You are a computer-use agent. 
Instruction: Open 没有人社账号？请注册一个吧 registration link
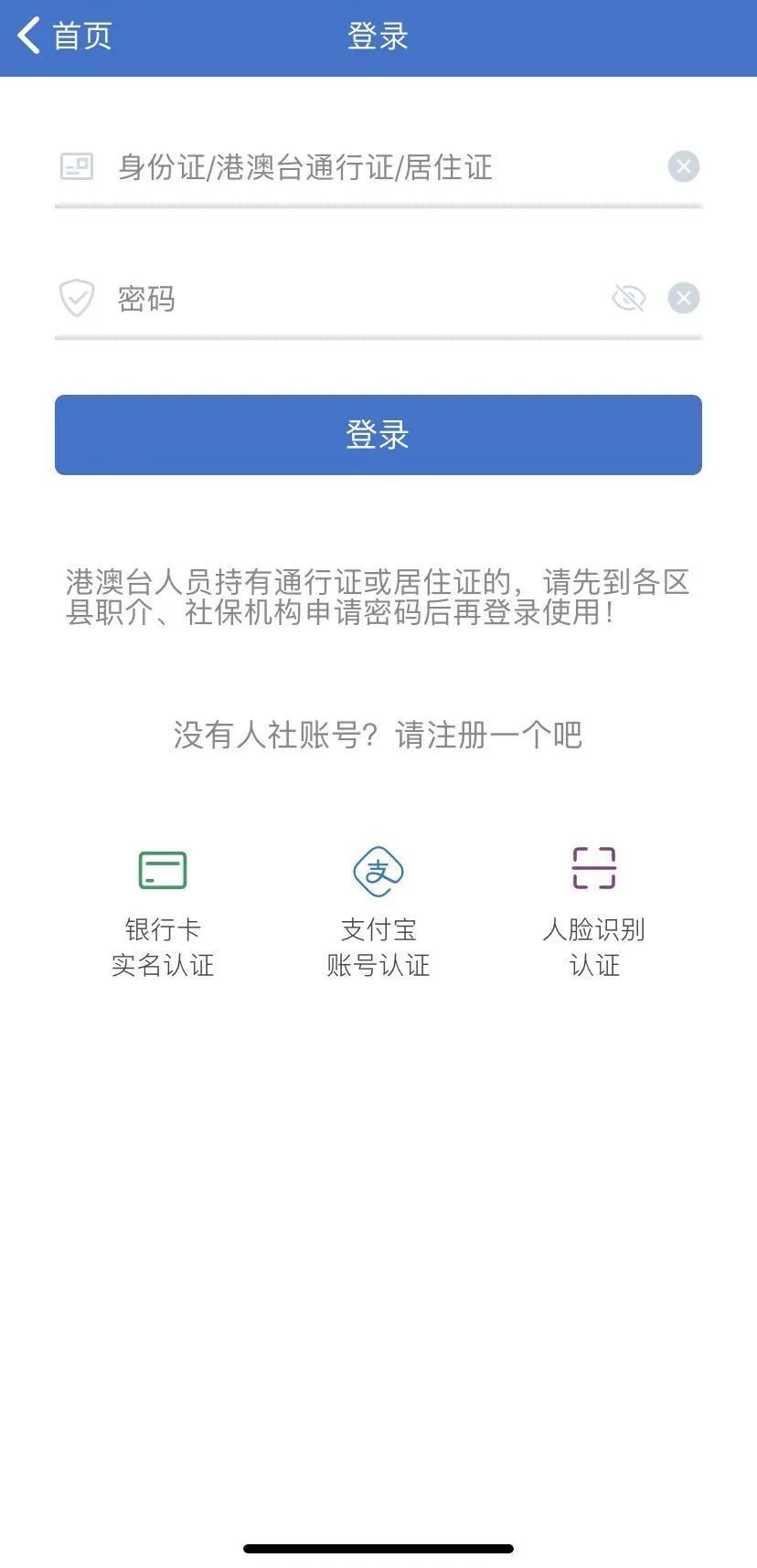378,735
